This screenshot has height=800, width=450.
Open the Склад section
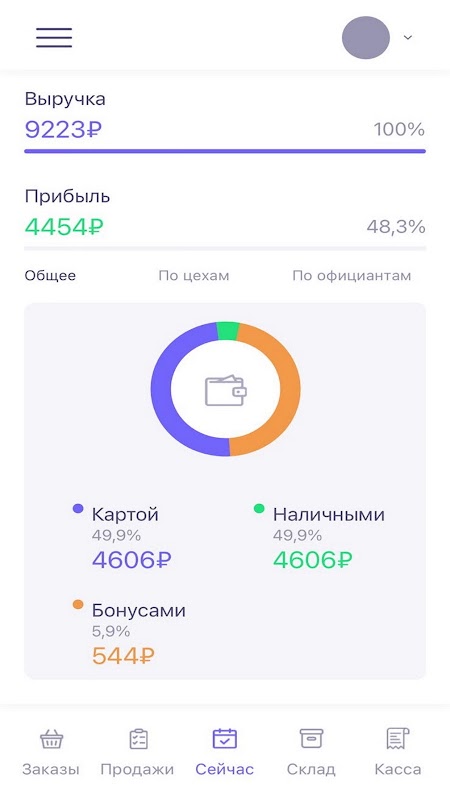[311, 752]
